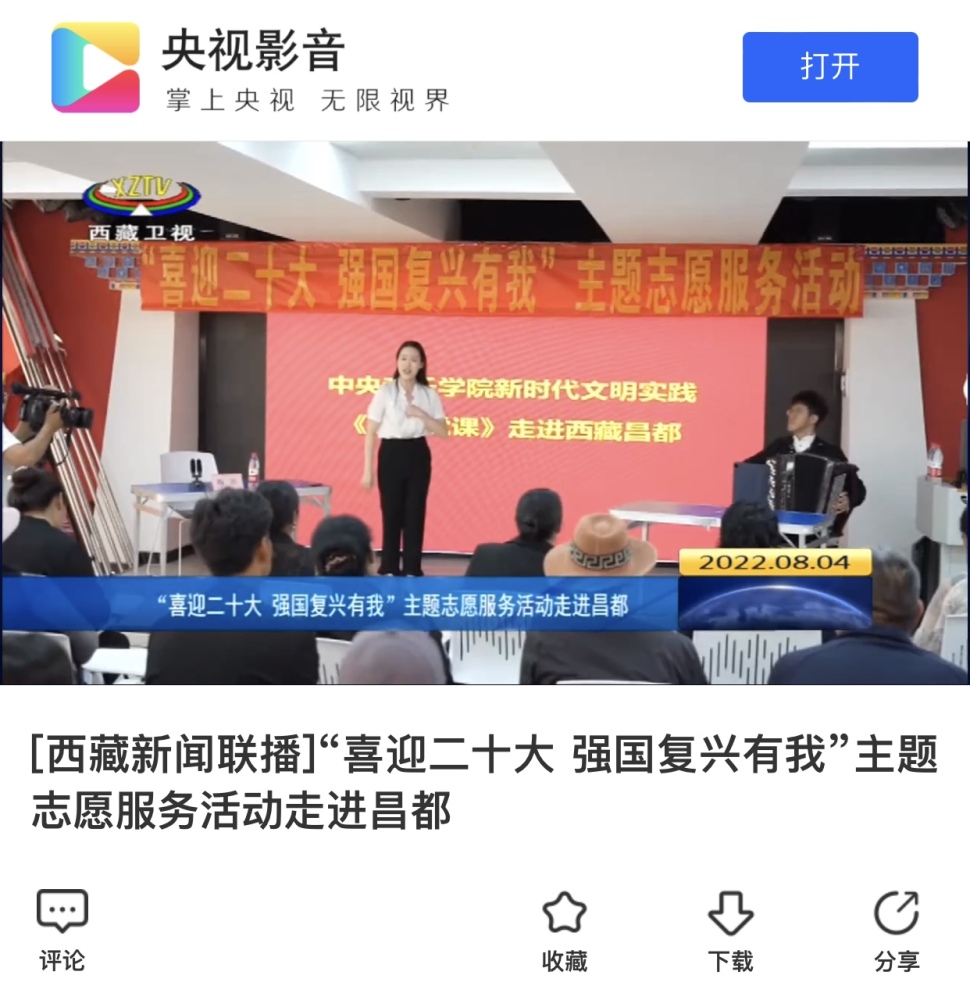Open the 评论 comments section
The width and height of the screenshot is (970, 1000).
tap(62, 930)
